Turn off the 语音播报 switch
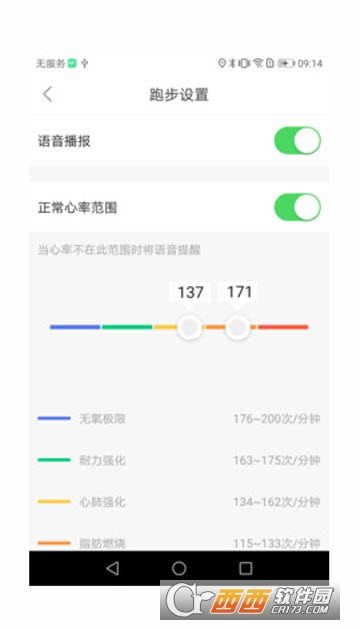 coord(297,141)
